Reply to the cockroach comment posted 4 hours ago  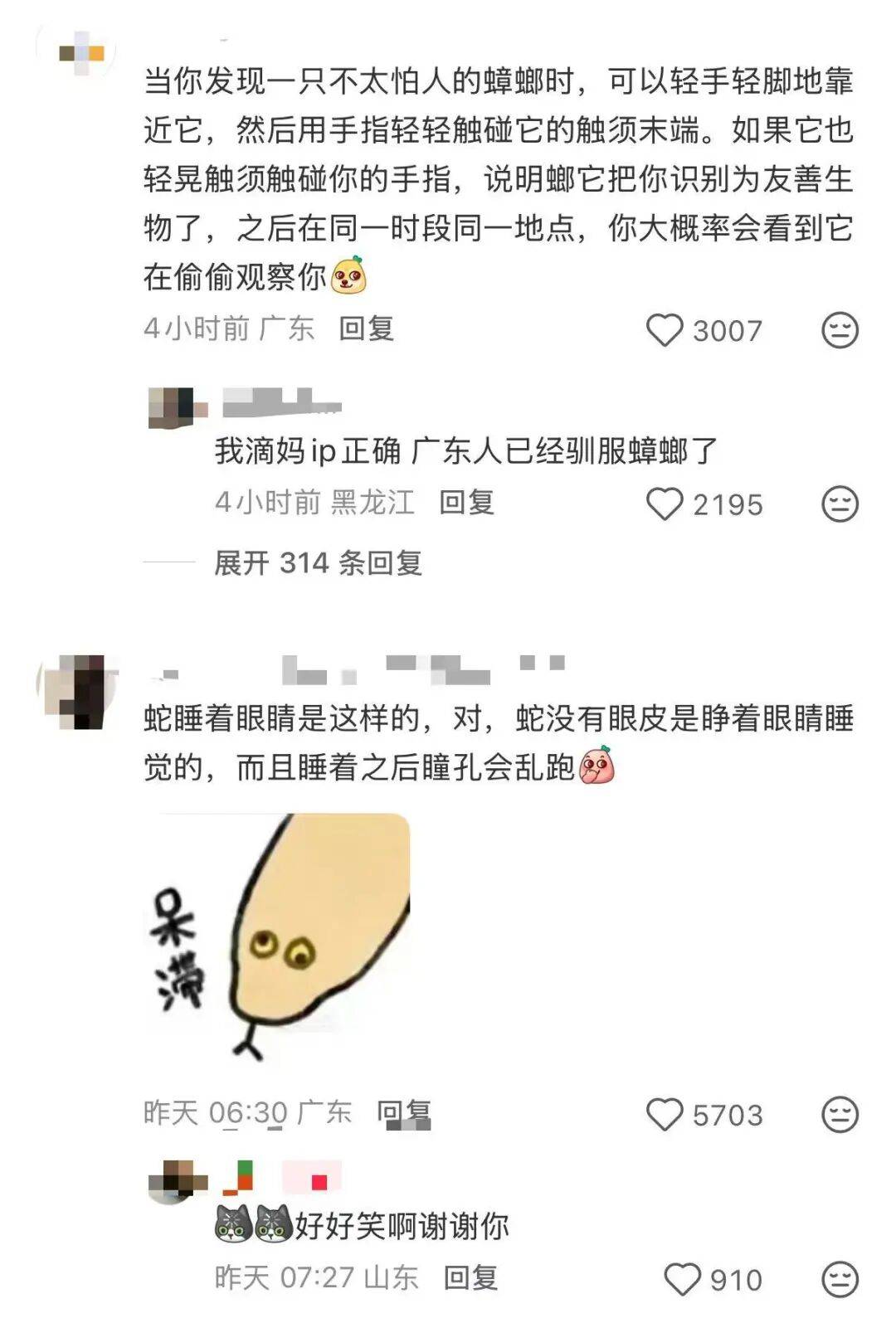(x=366, y=328)
